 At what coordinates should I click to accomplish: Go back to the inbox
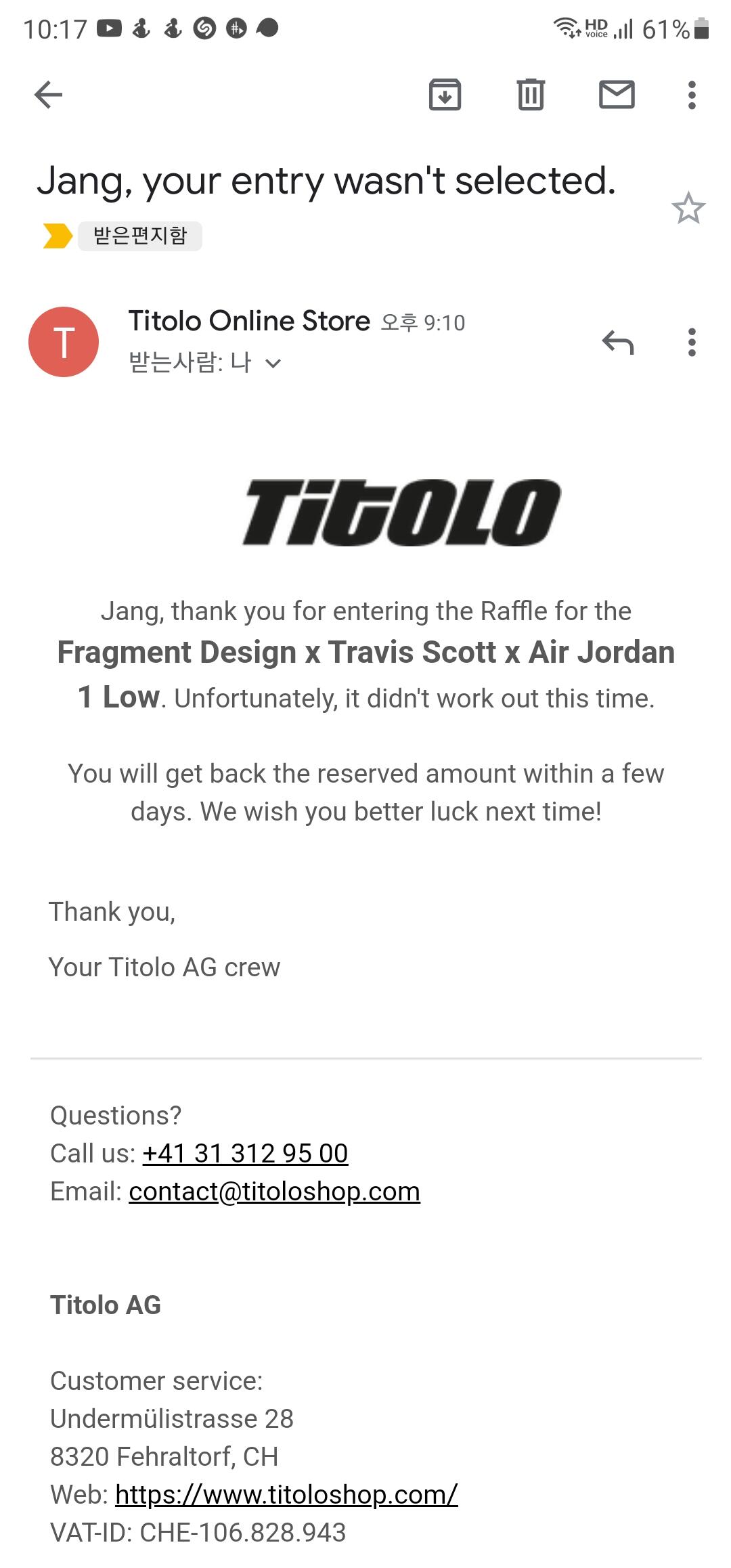pyautogui.click(x=48, y=95)
